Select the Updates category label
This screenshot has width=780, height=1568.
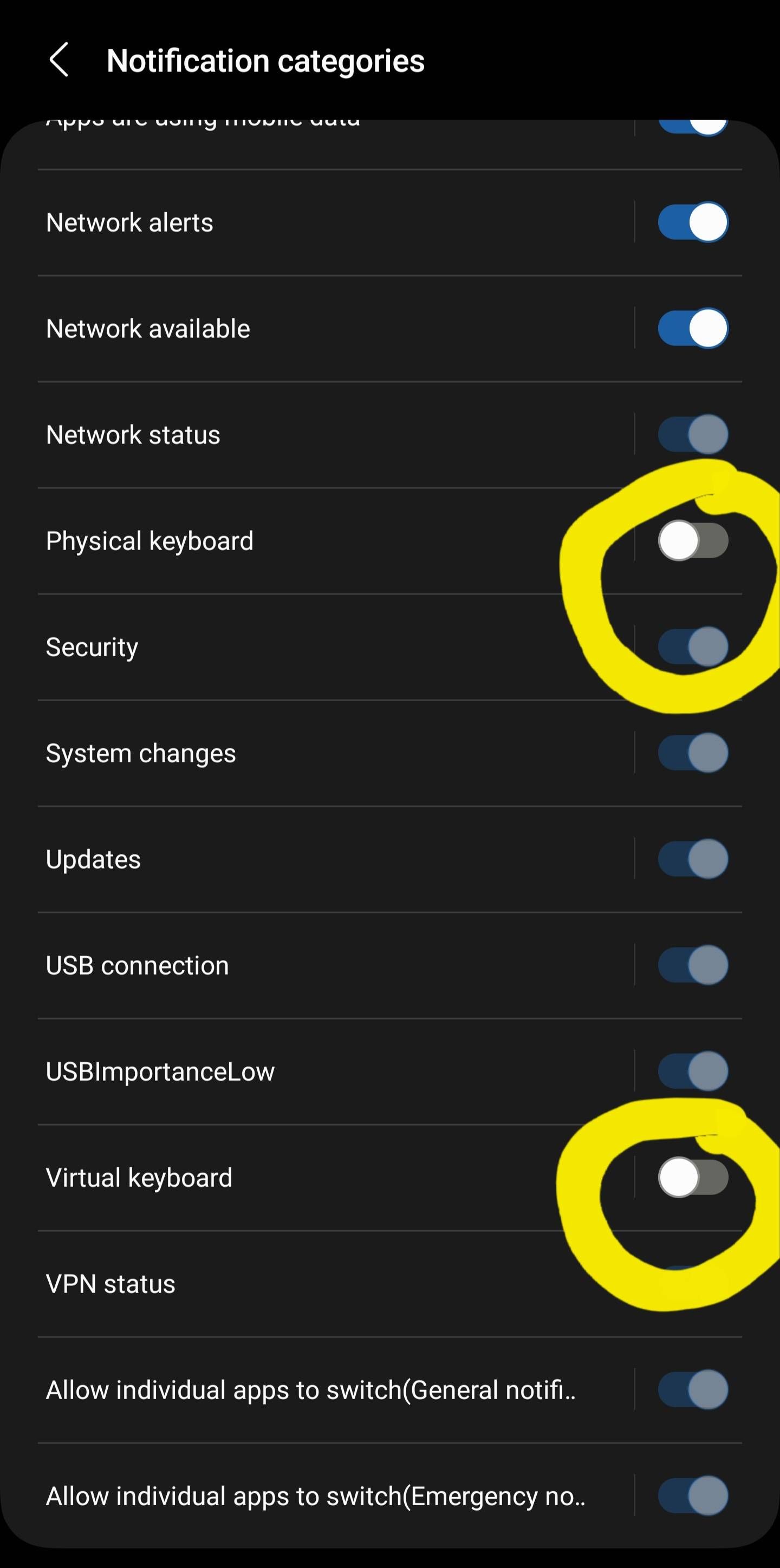[x=93, y=859]
